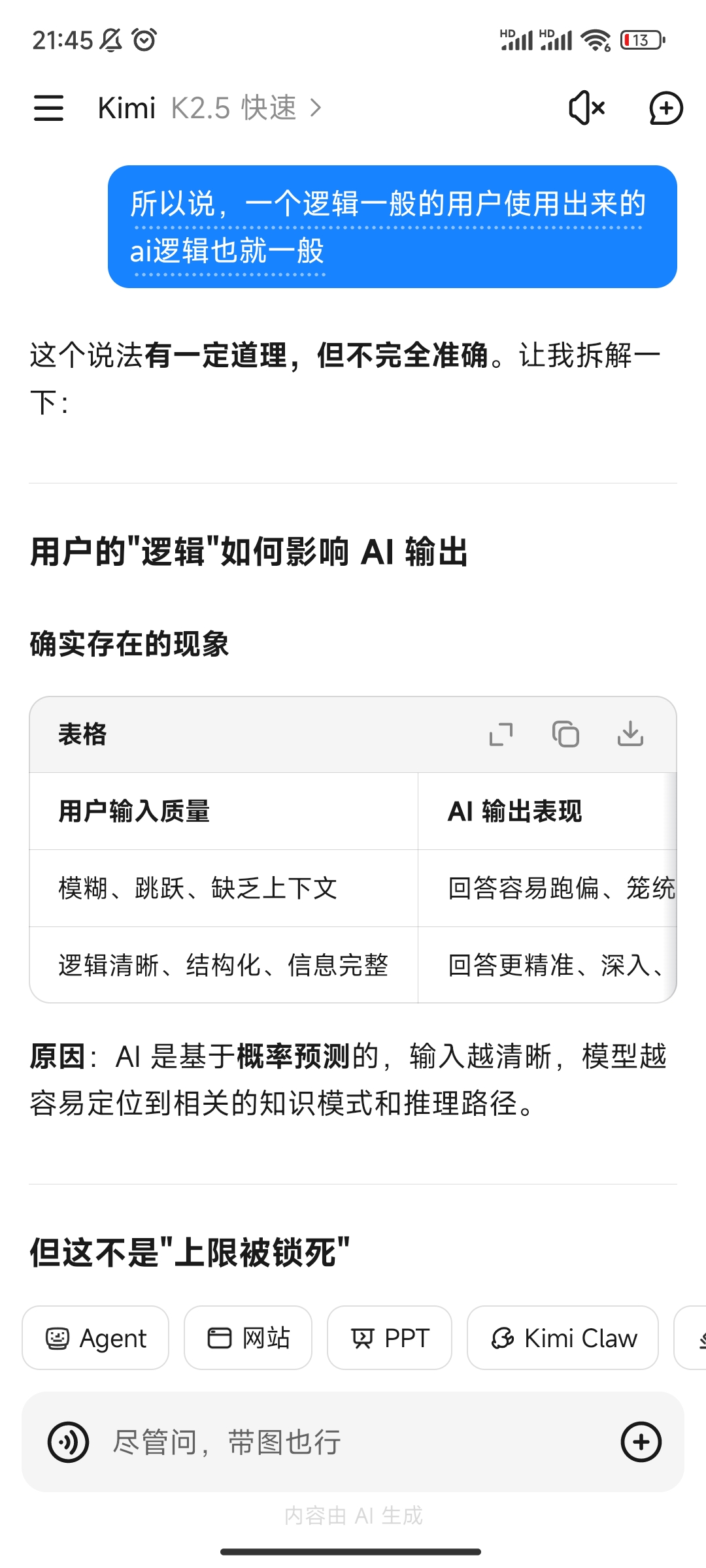Select the 网站 chip

(x=248, y=1338)
